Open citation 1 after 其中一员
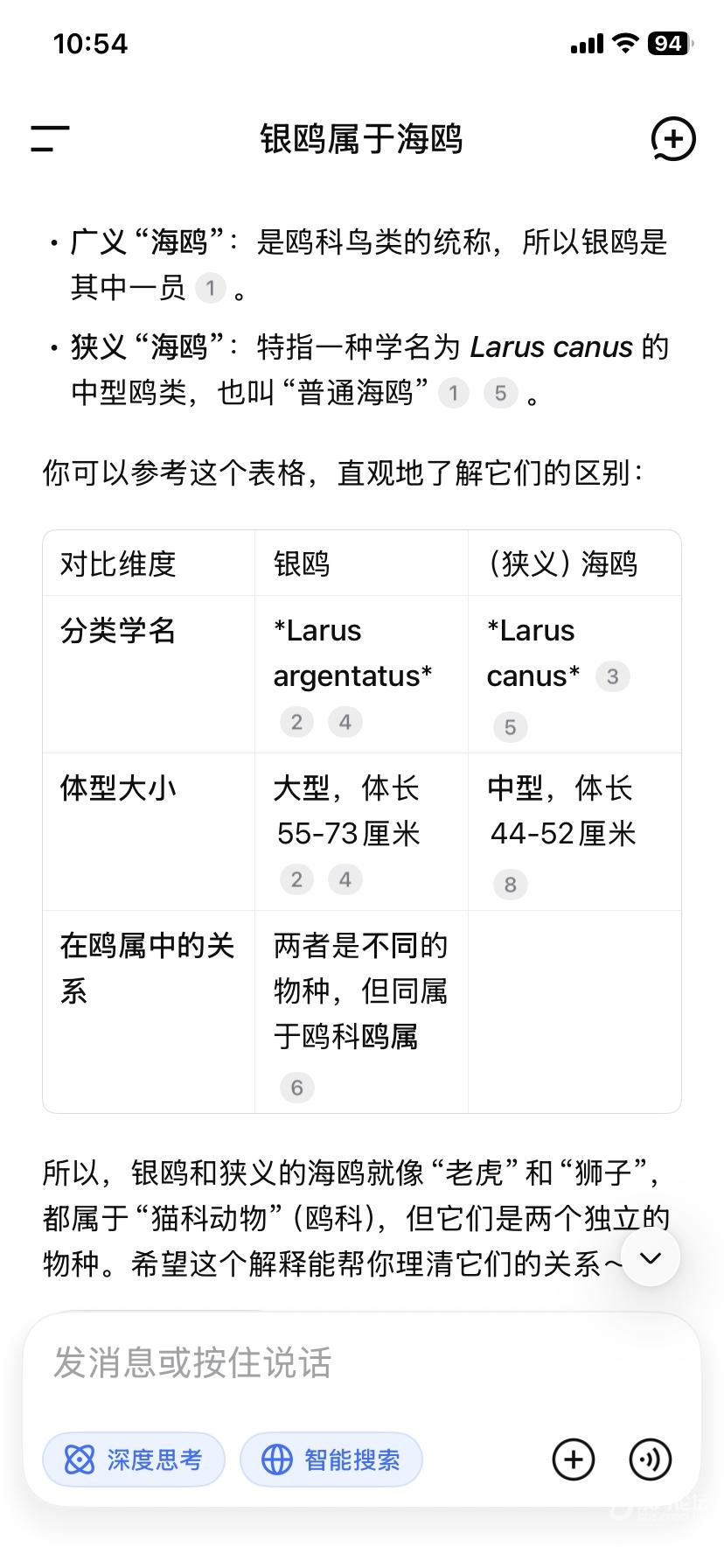The height and width of the screenshot is (1568, 724). point(210,288)
